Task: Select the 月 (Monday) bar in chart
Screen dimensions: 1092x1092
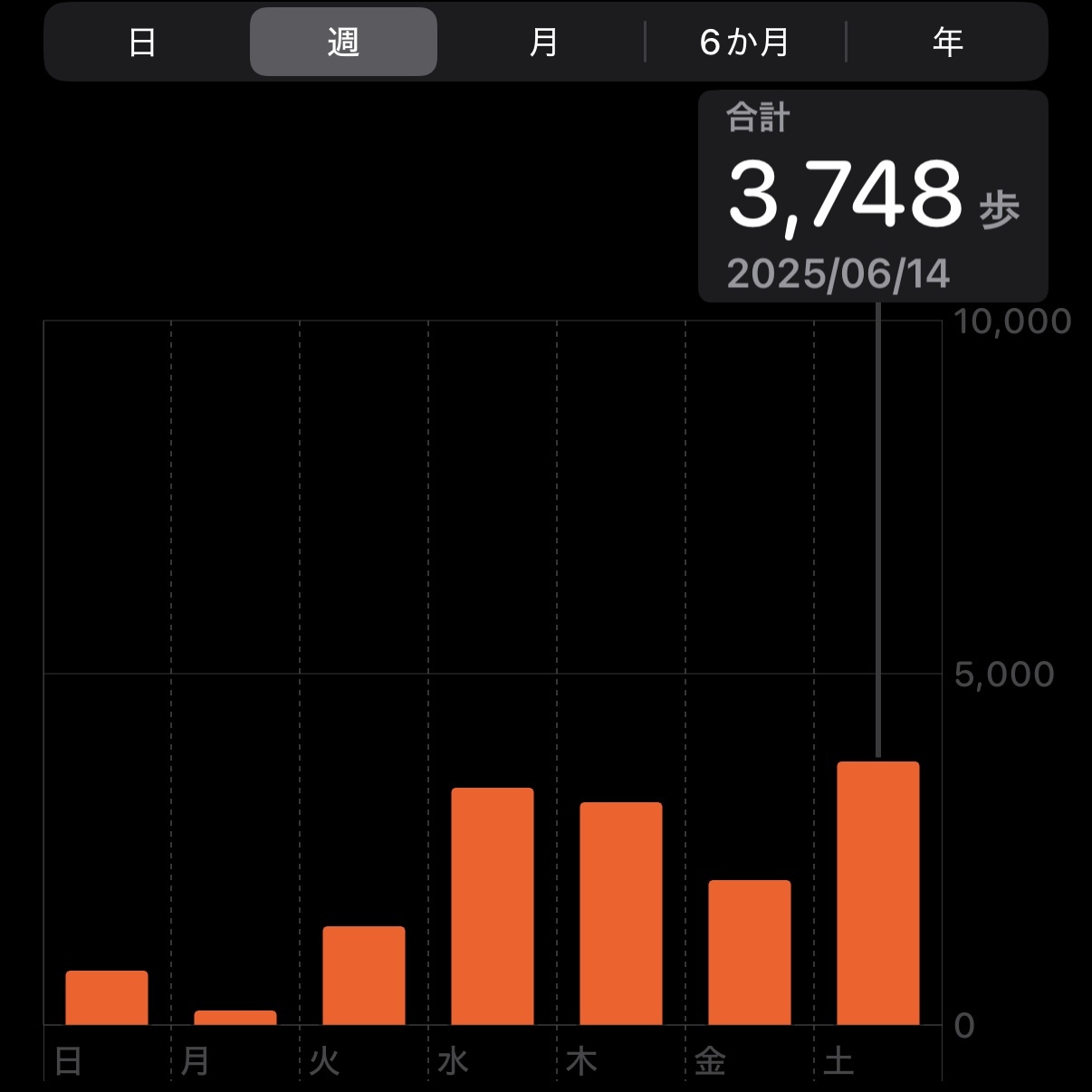Action: click(x=235, y=1018)
